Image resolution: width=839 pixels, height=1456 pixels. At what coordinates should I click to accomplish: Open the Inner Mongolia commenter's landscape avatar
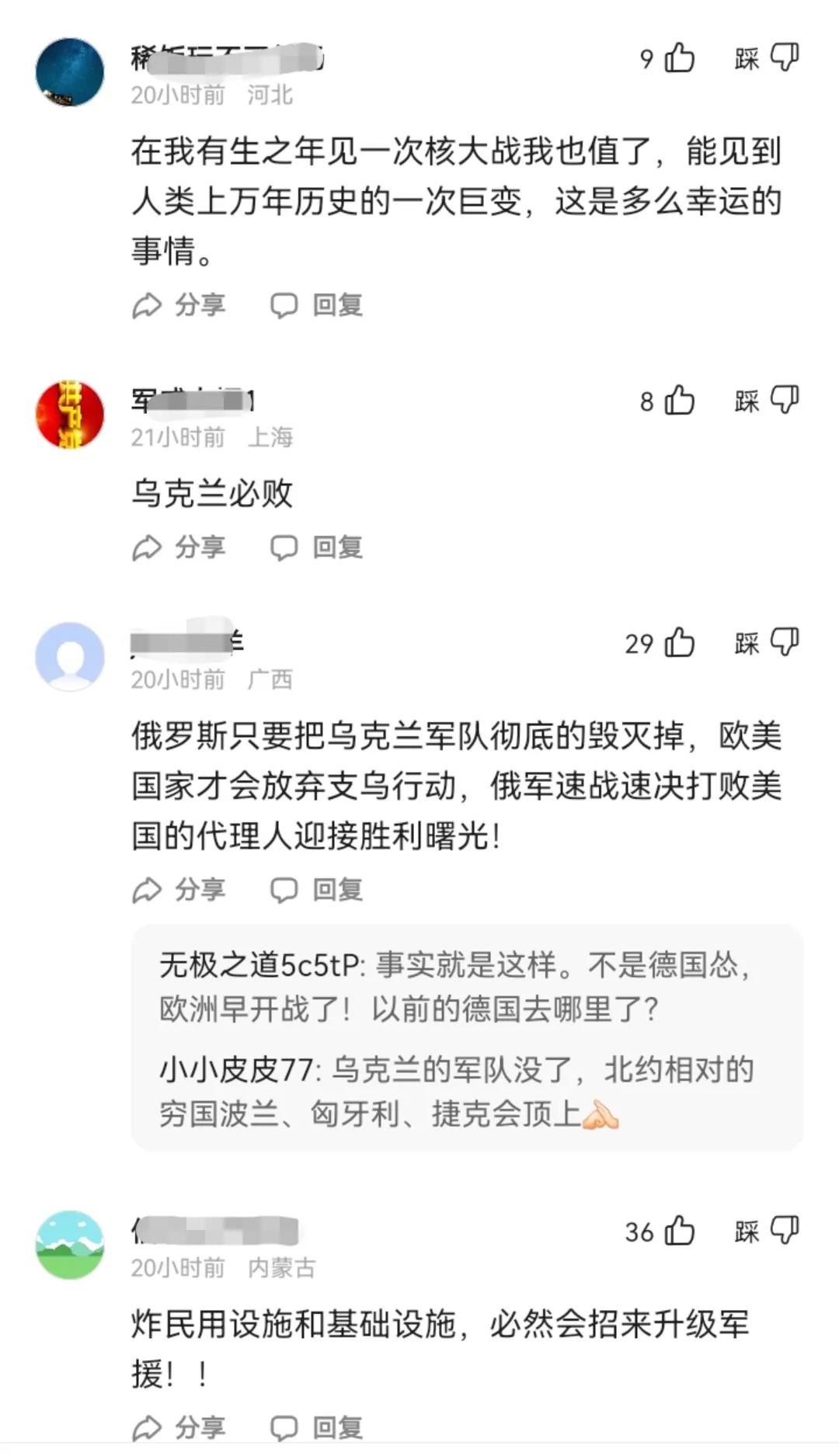coord(70,1245)
